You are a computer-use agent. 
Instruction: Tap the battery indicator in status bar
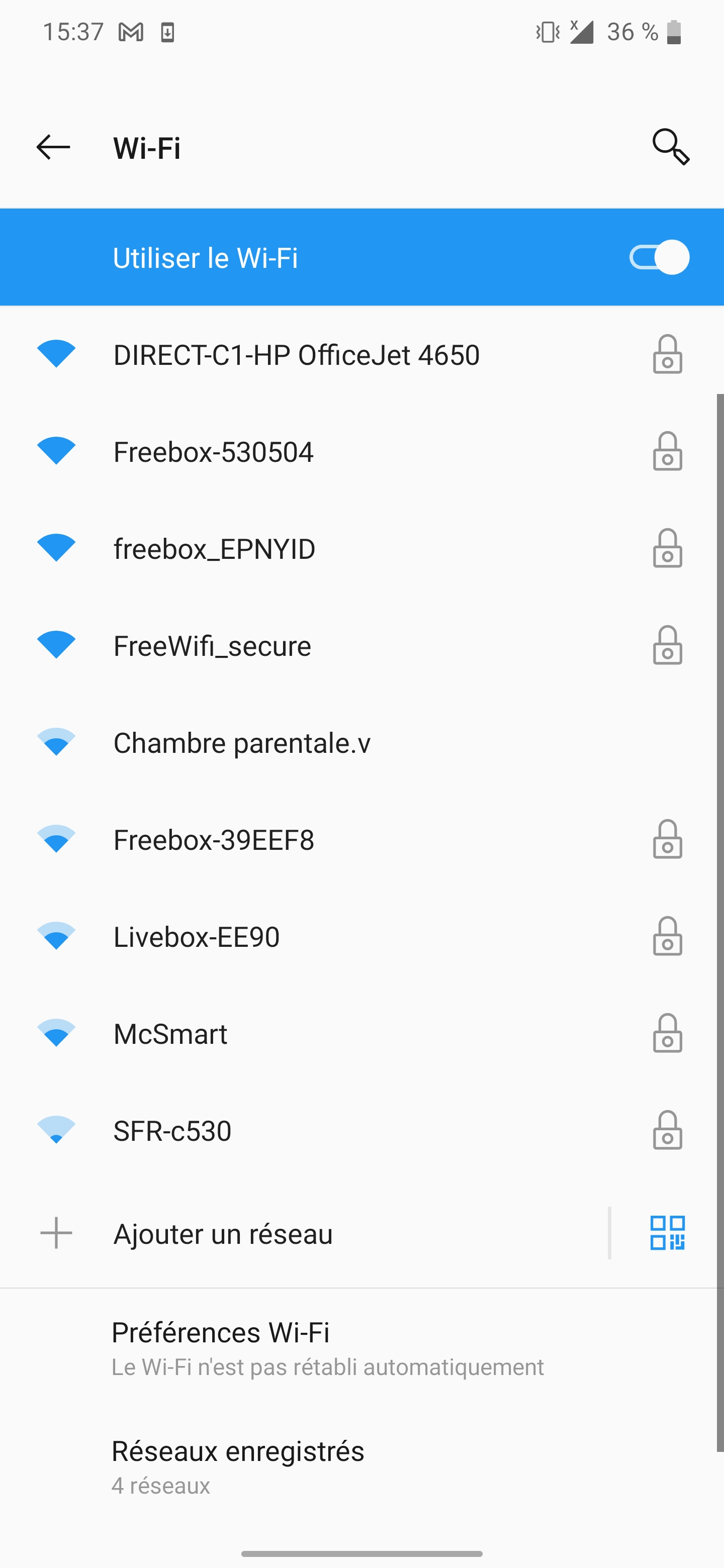676,32
